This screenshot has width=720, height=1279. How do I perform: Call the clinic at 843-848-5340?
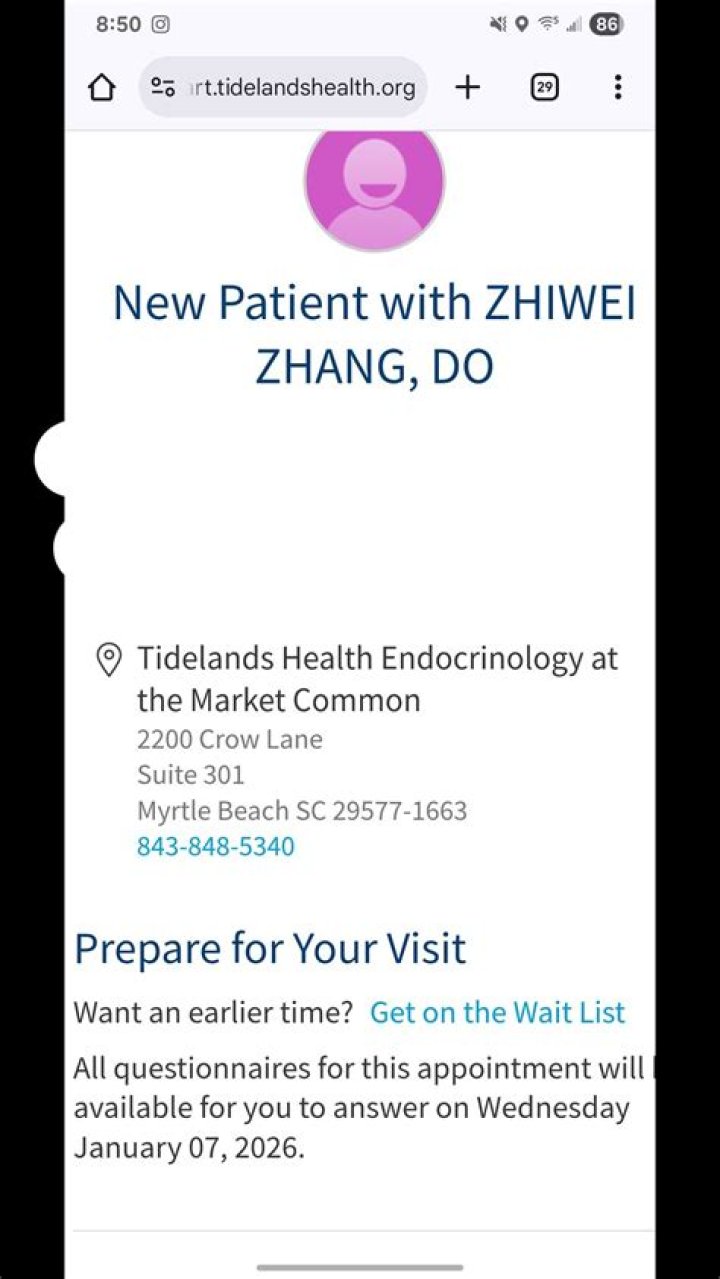(x=216, y=847)
